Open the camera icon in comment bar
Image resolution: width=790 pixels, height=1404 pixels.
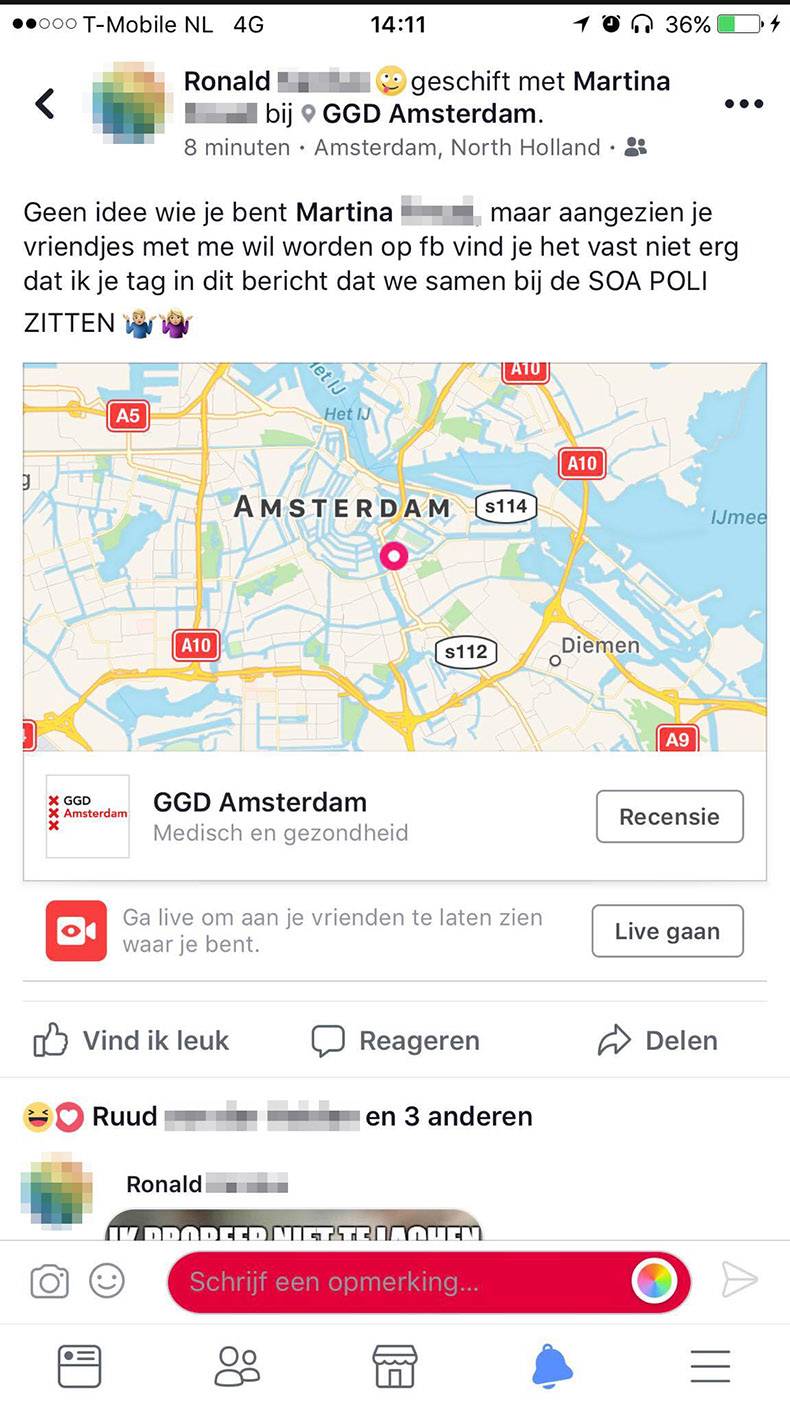pos(49,1281)
